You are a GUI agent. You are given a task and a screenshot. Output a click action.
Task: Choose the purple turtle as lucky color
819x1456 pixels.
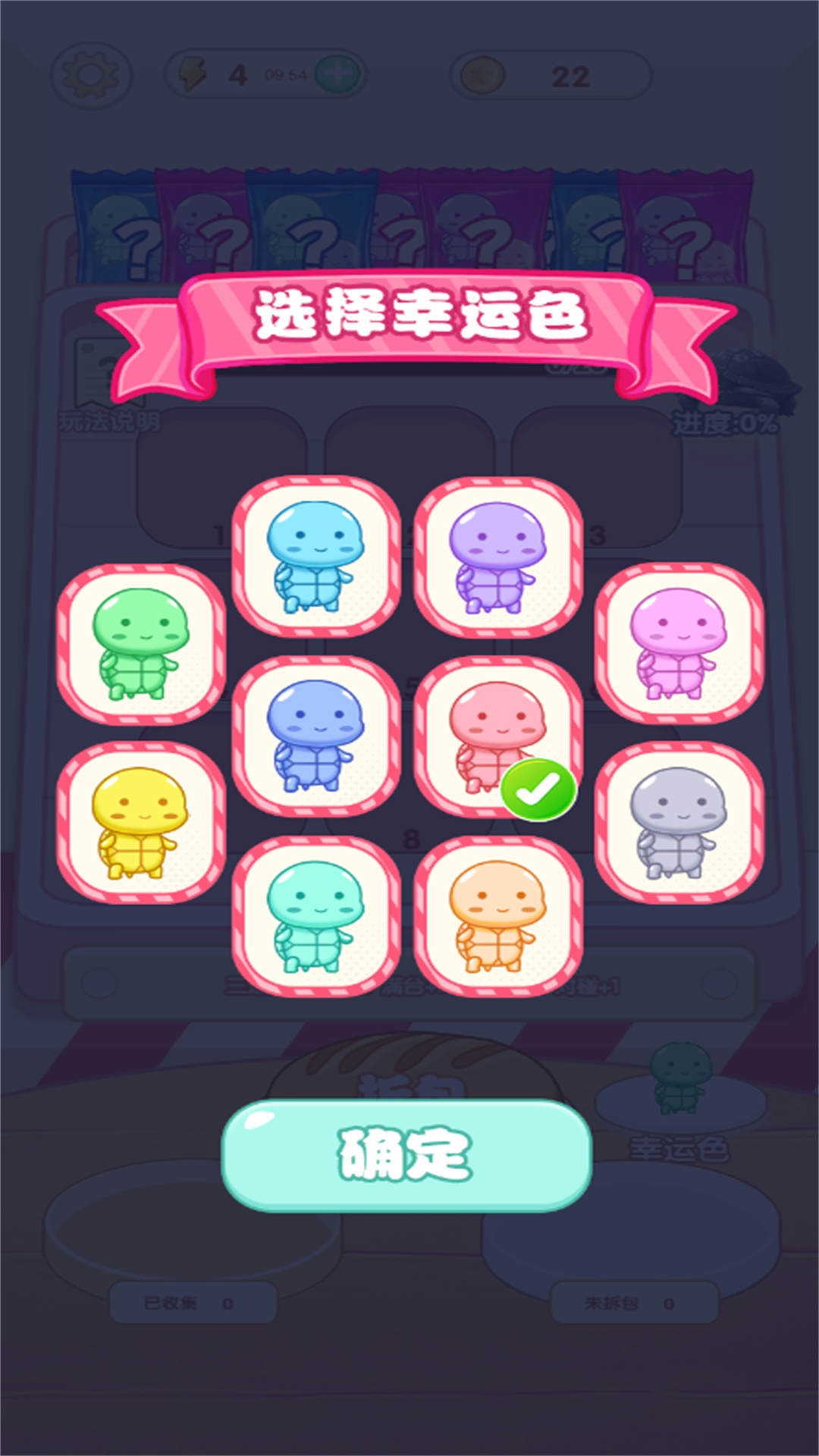coord(497,557)
